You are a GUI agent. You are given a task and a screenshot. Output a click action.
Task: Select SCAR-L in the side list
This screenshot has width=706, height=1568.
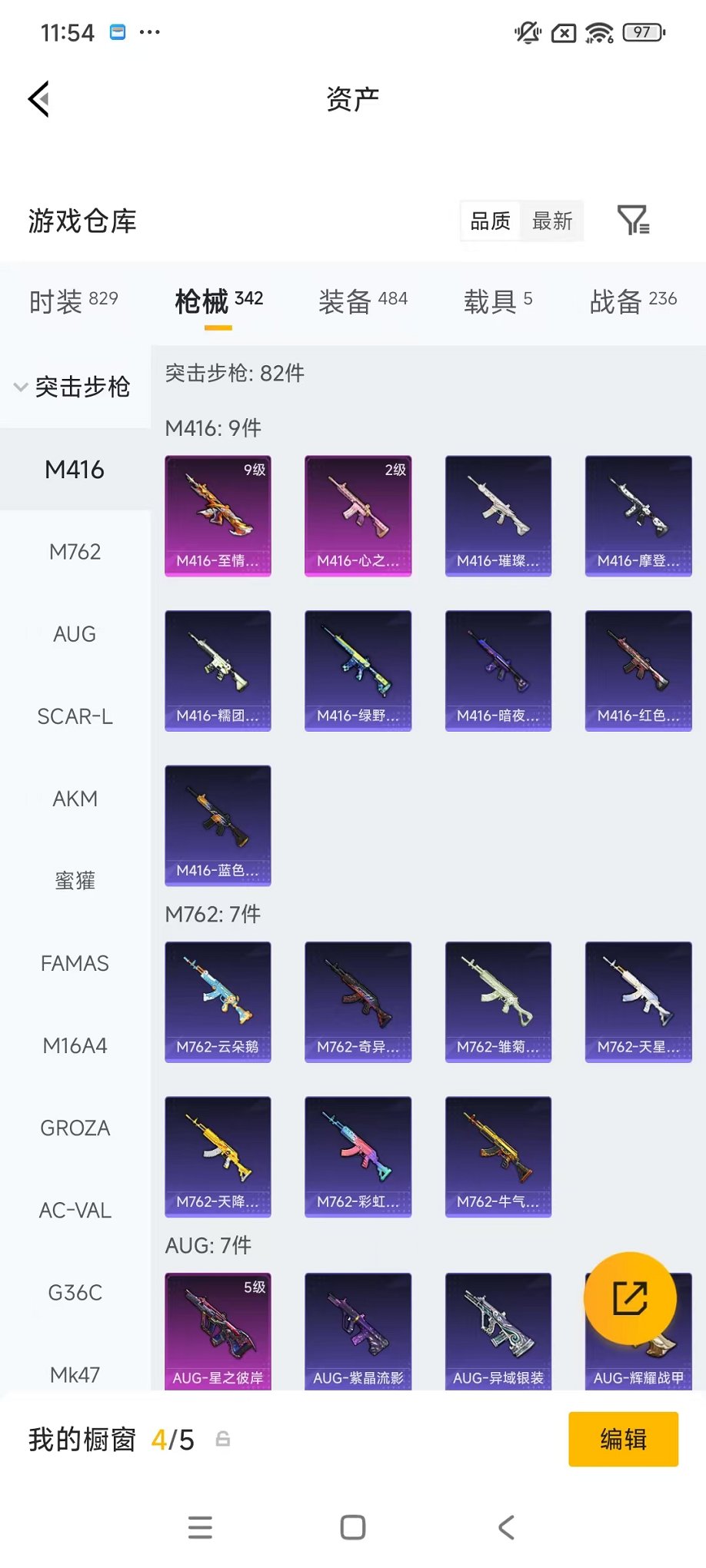pyautogui.click(x=75, y=716)
